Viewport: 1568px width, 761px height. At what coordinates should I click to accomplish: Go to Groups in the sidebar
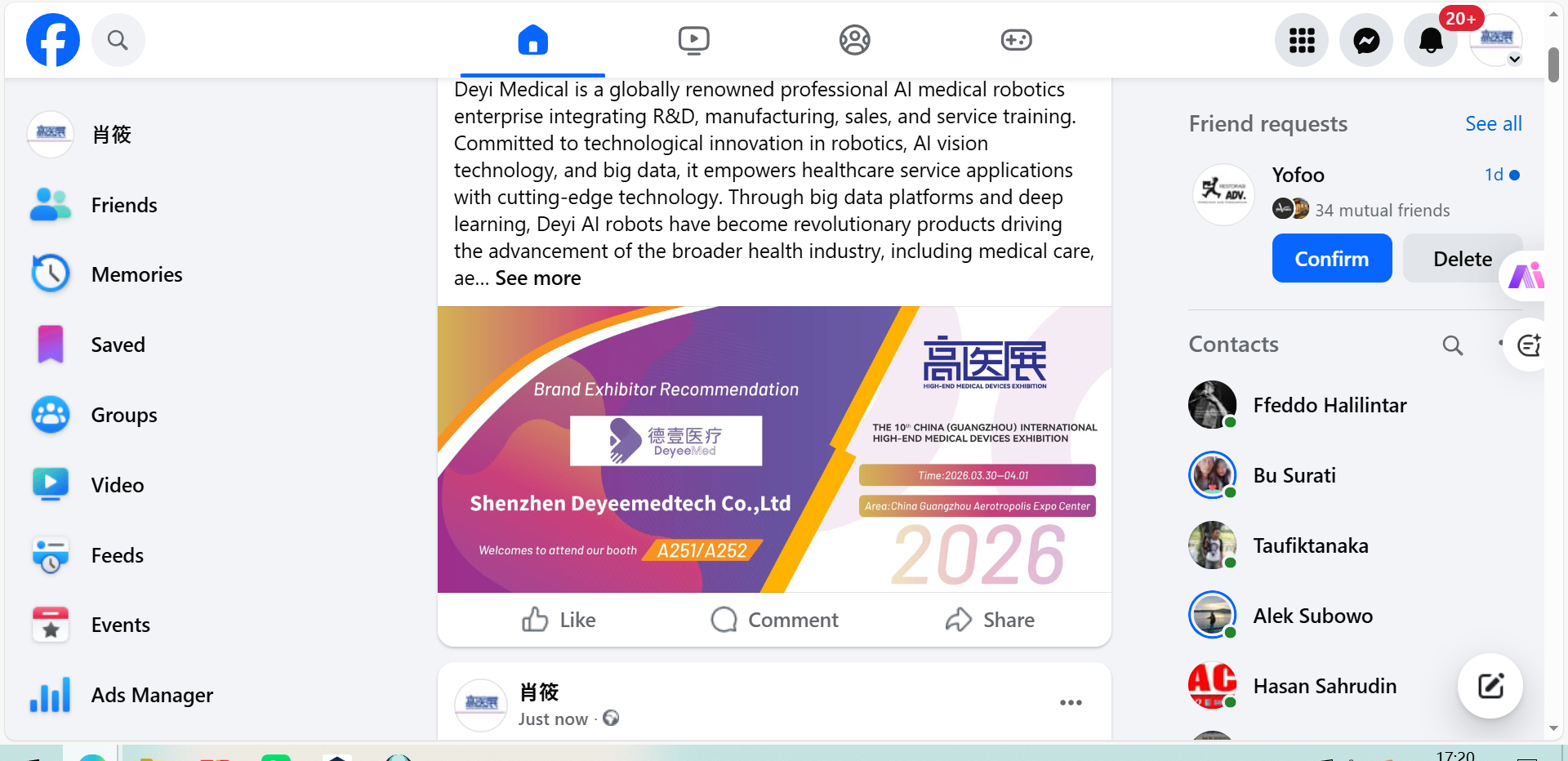(123, 415)
